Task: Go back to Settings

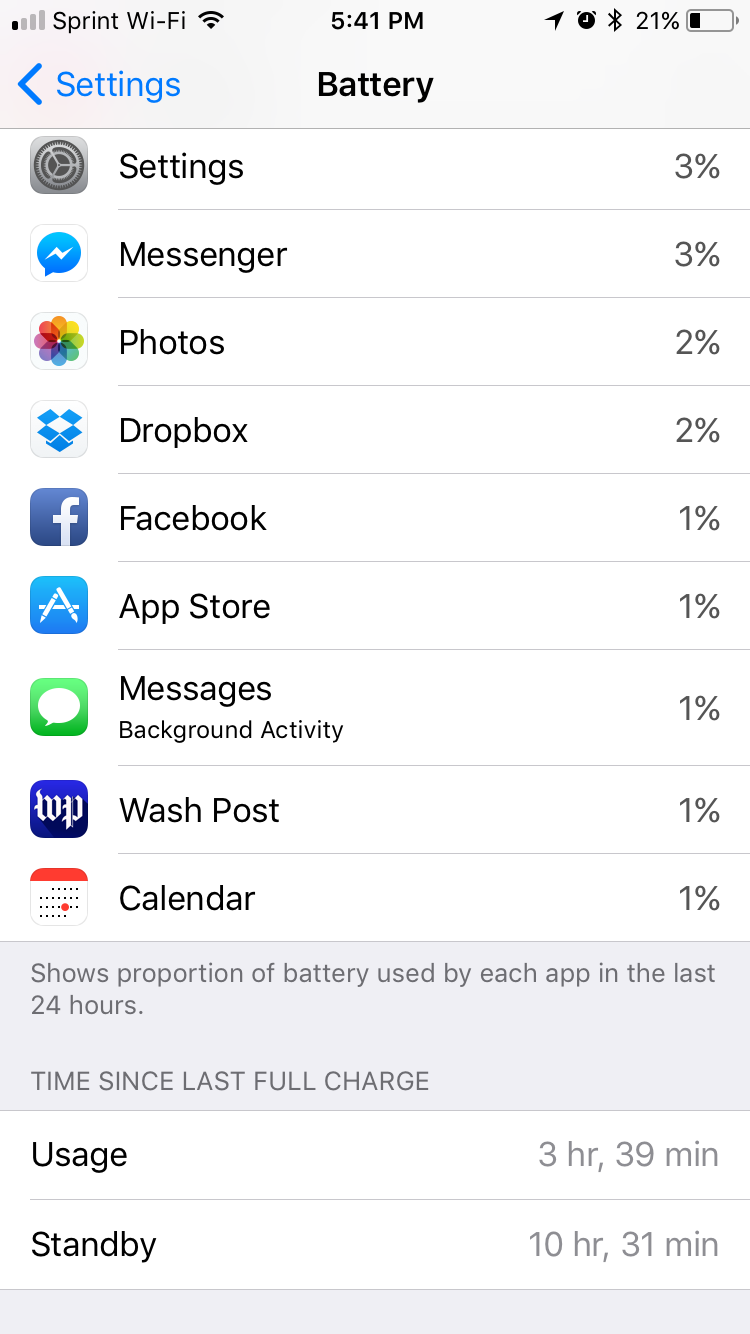Action: point(99,85)
